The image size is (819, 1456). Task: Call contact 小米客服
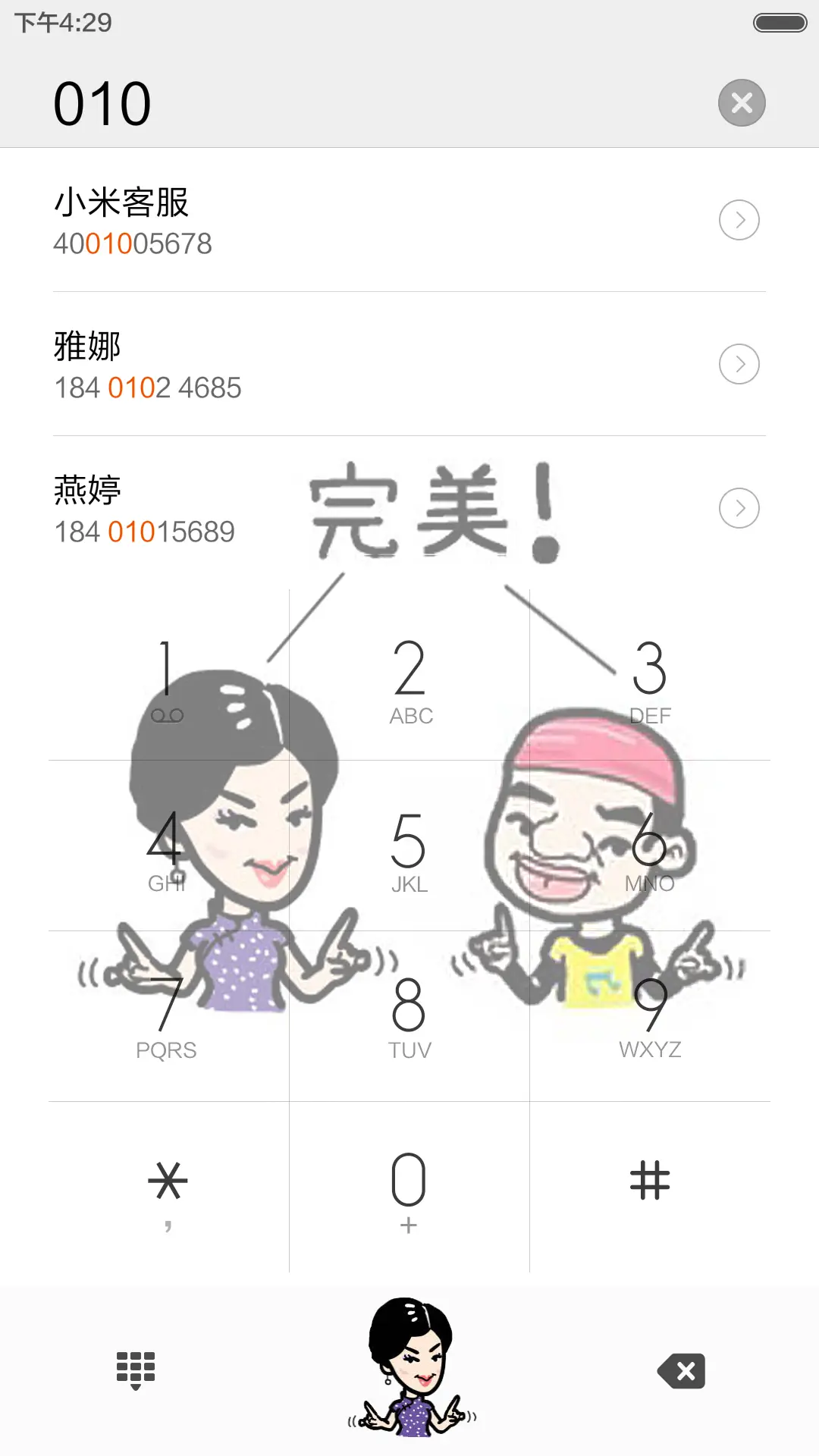pyautogui.click(x=303, y=221)
